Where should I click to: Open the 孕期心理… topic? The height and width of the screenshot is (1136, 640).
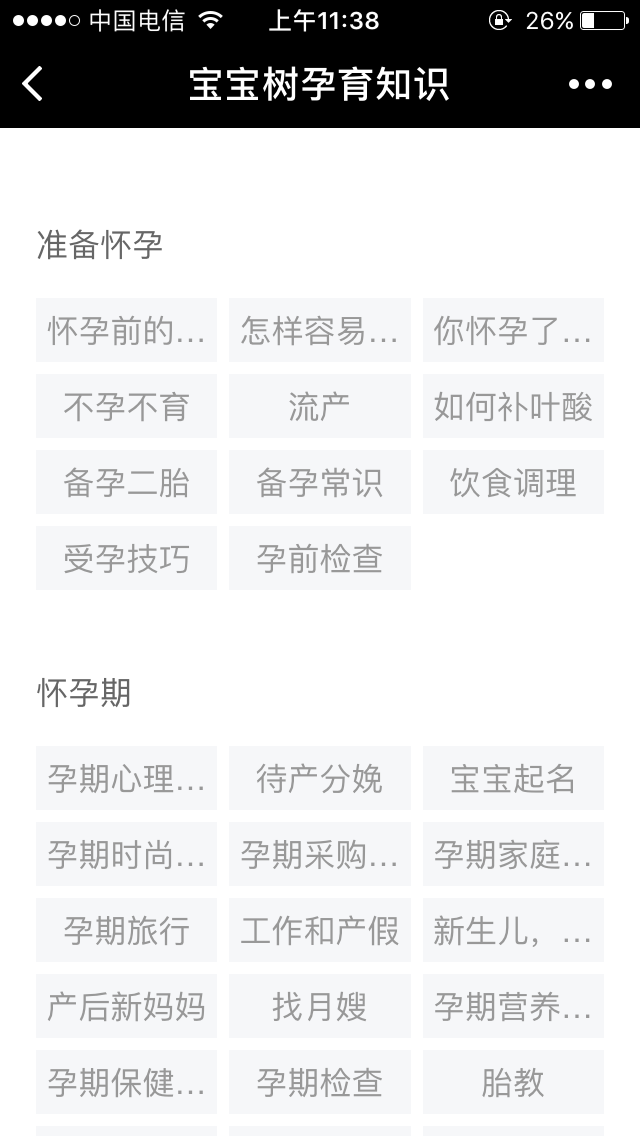[x=126, y=778]
